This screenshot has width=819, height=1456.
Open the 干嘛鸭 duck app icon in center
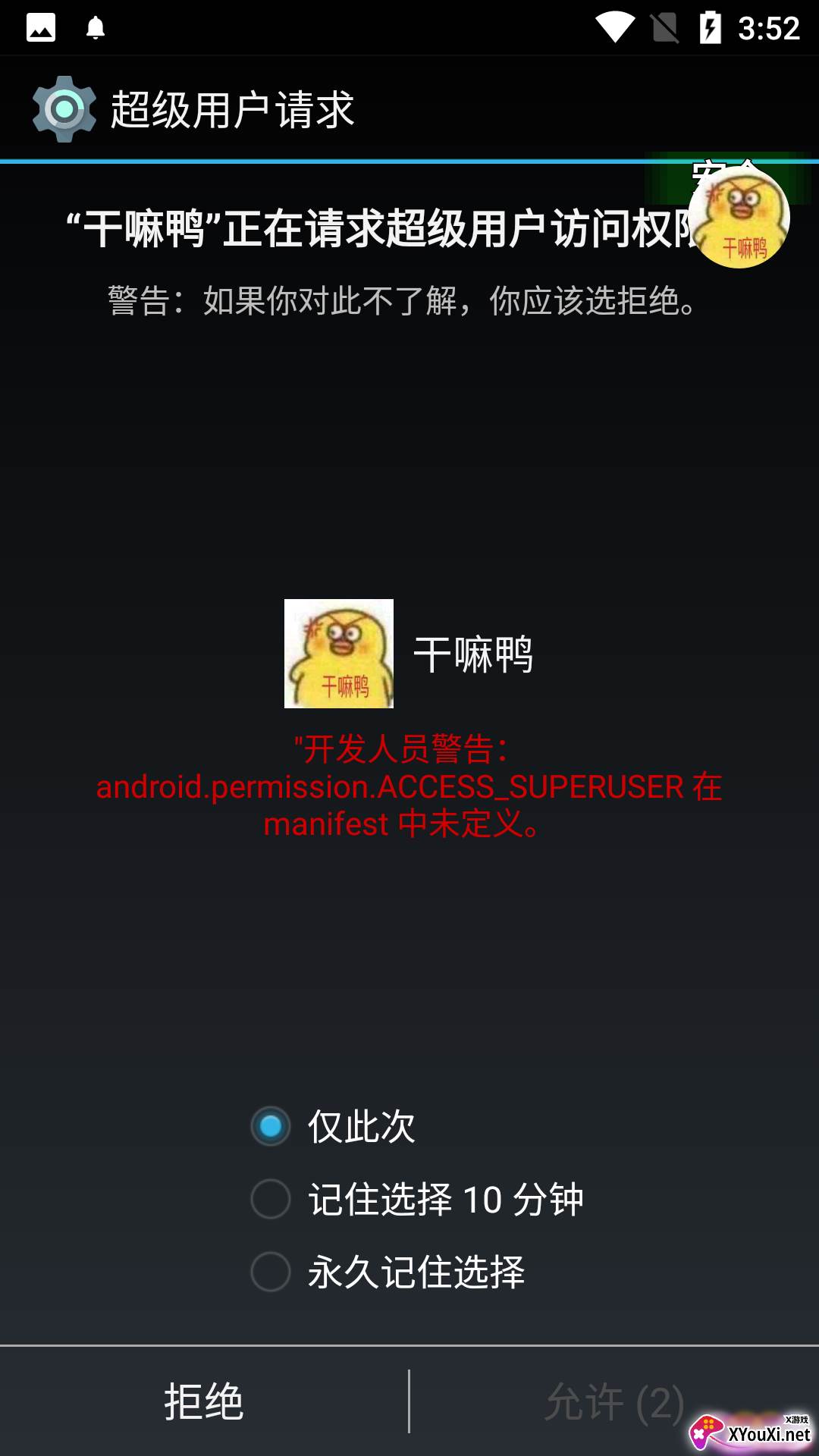pos(338,652)
